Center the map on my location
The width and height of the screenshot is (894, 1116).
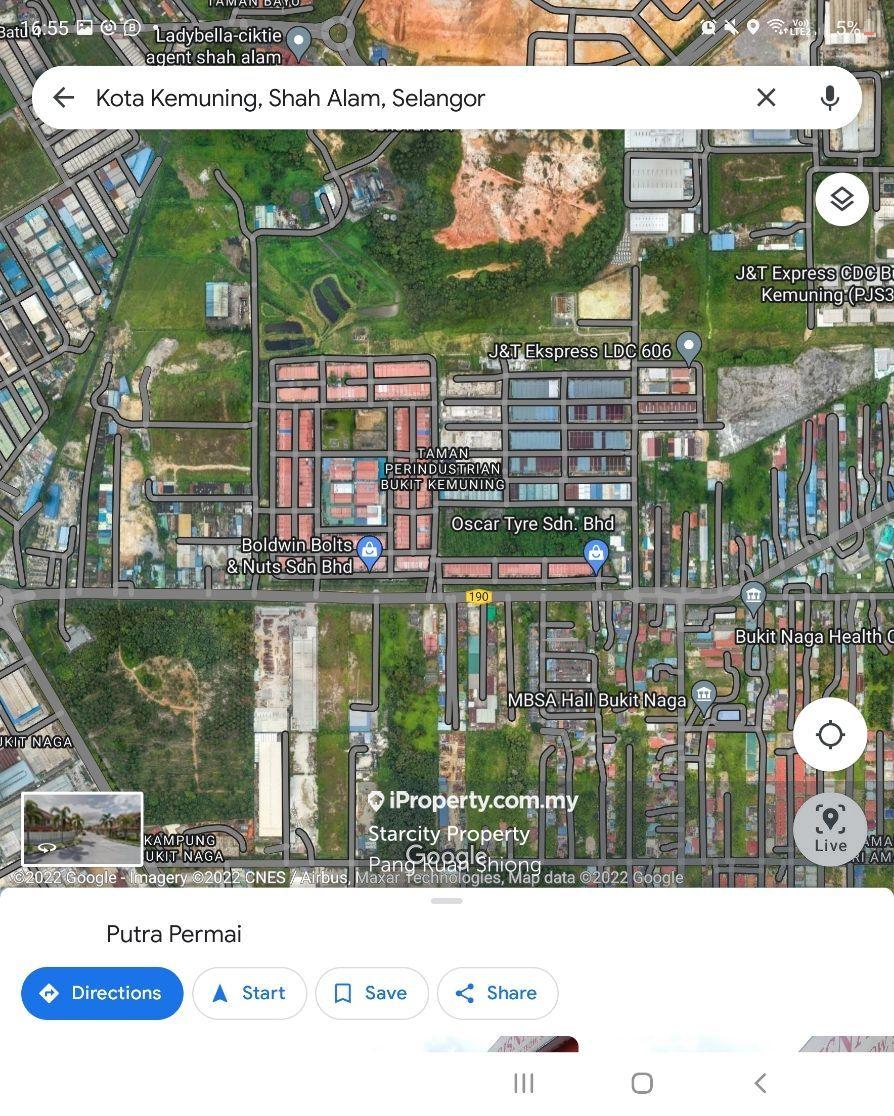(830, 735)
